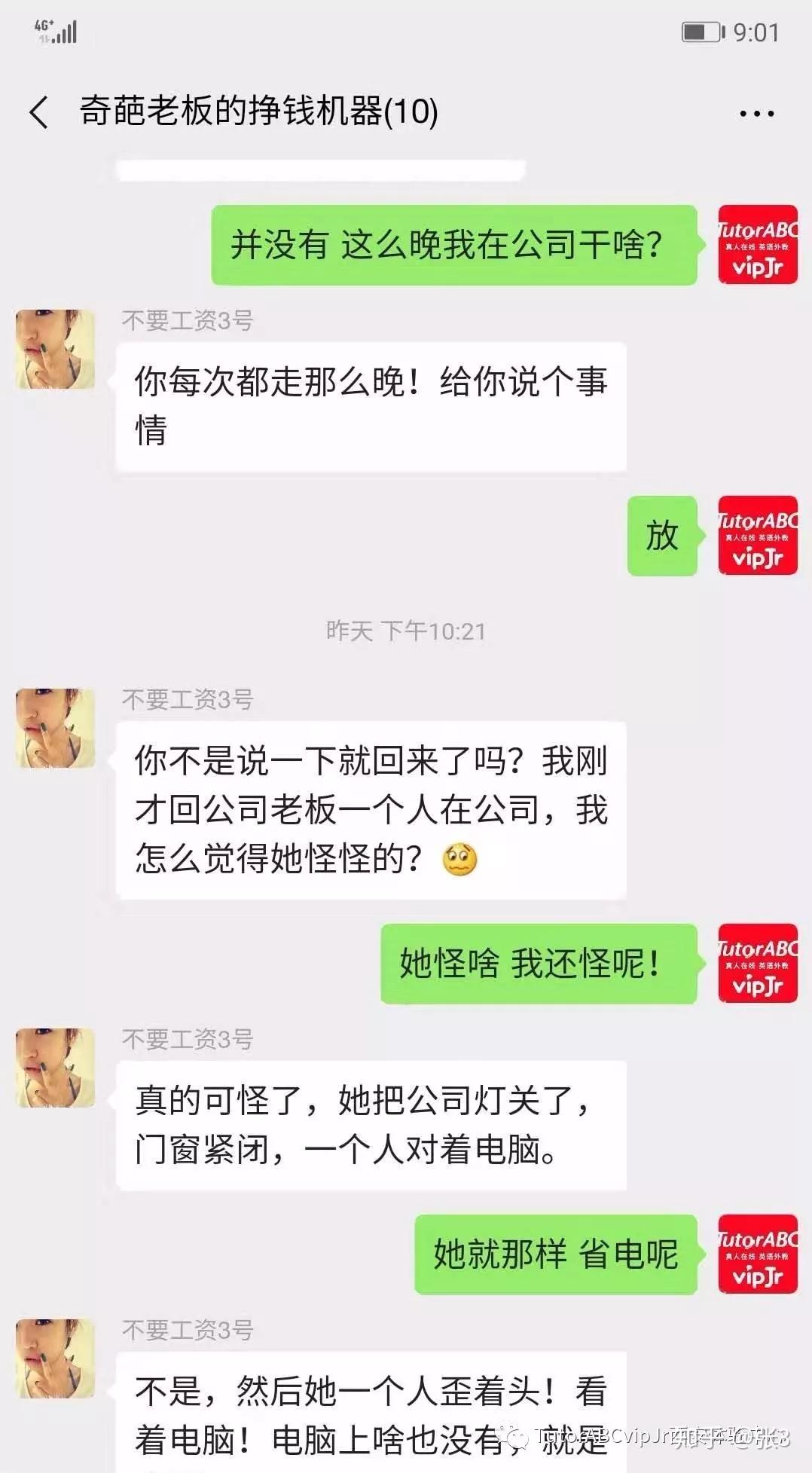Tap the TutorABC avatar beside the "放" message
This screenshot has width=812, height=1473.
coord(757,535)
